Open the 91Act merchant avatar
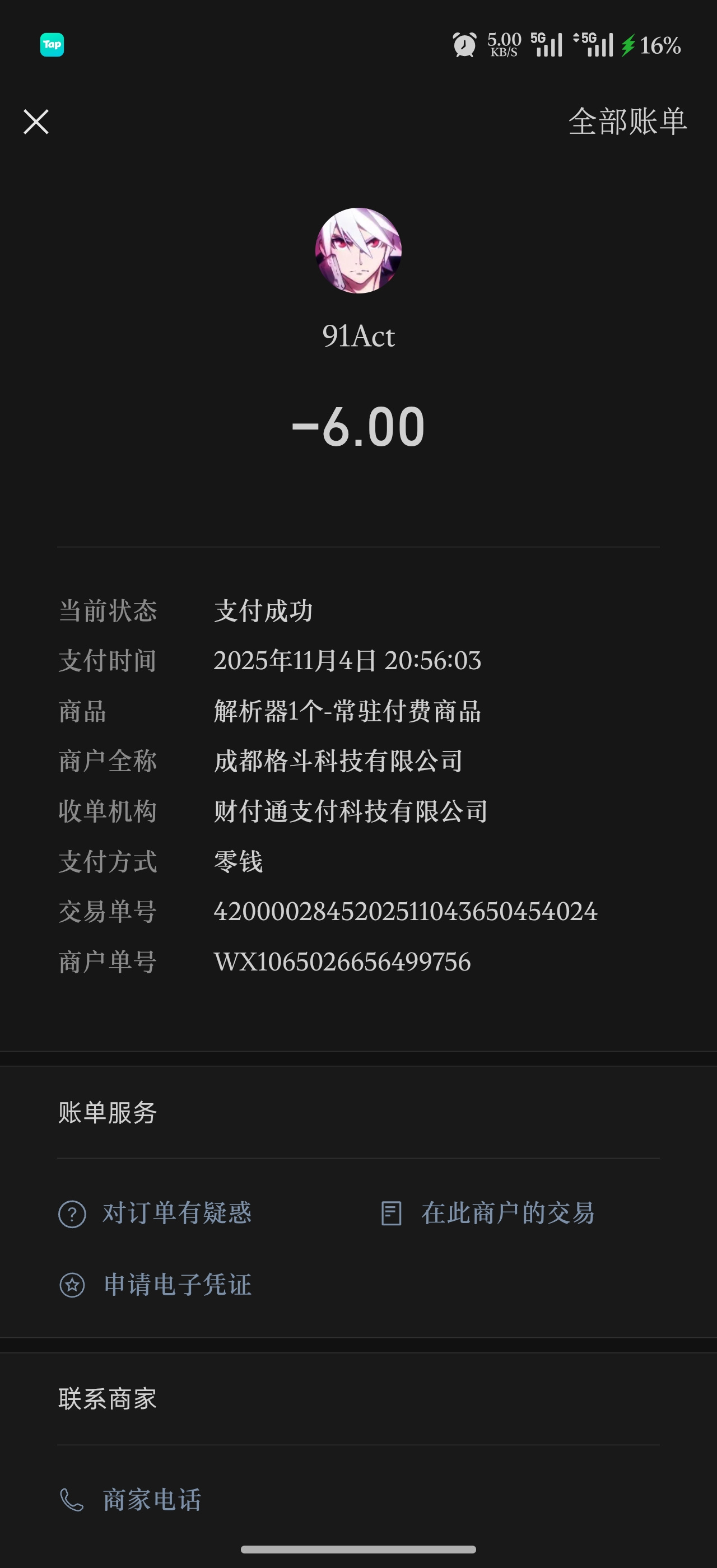 [358, 251]
